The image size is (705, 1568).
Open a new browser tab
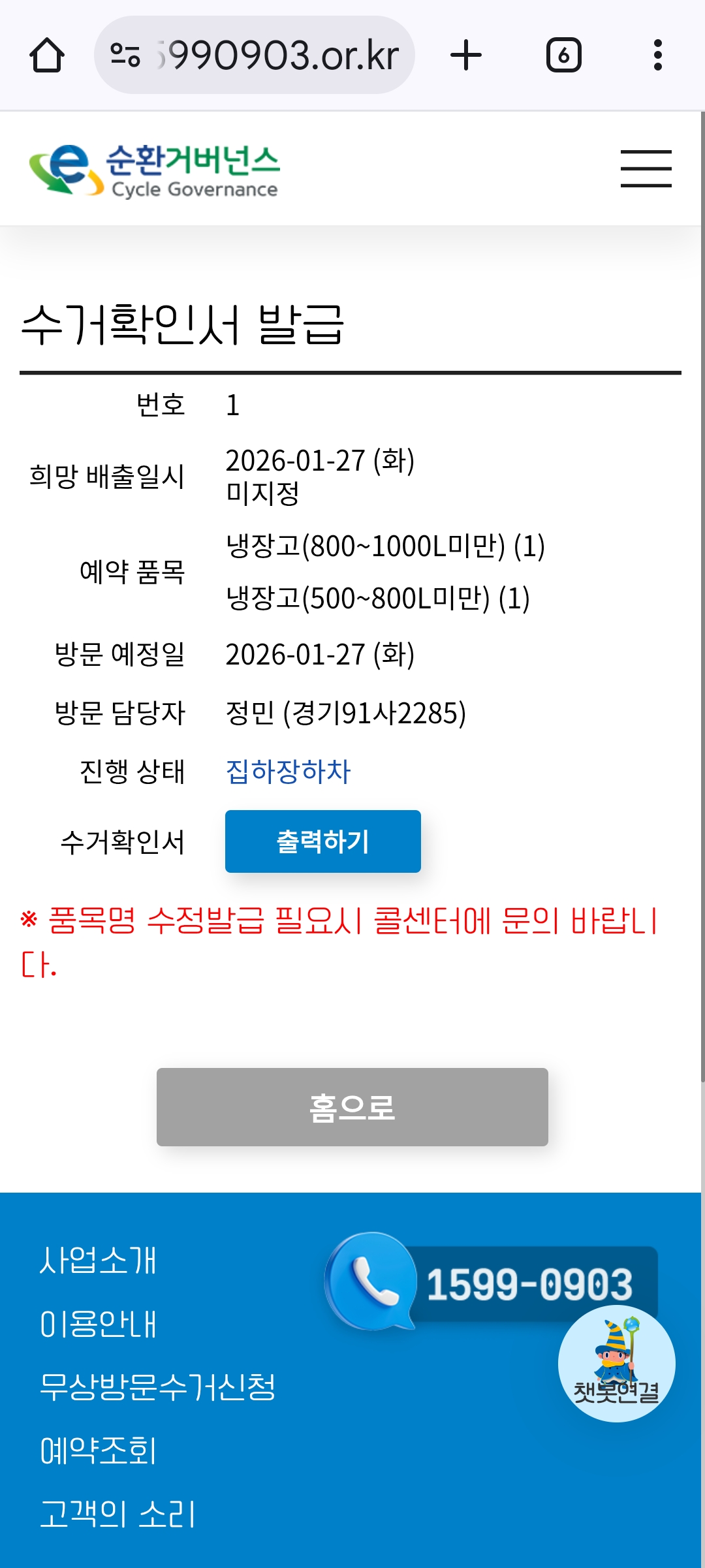[x=466, y=55]
